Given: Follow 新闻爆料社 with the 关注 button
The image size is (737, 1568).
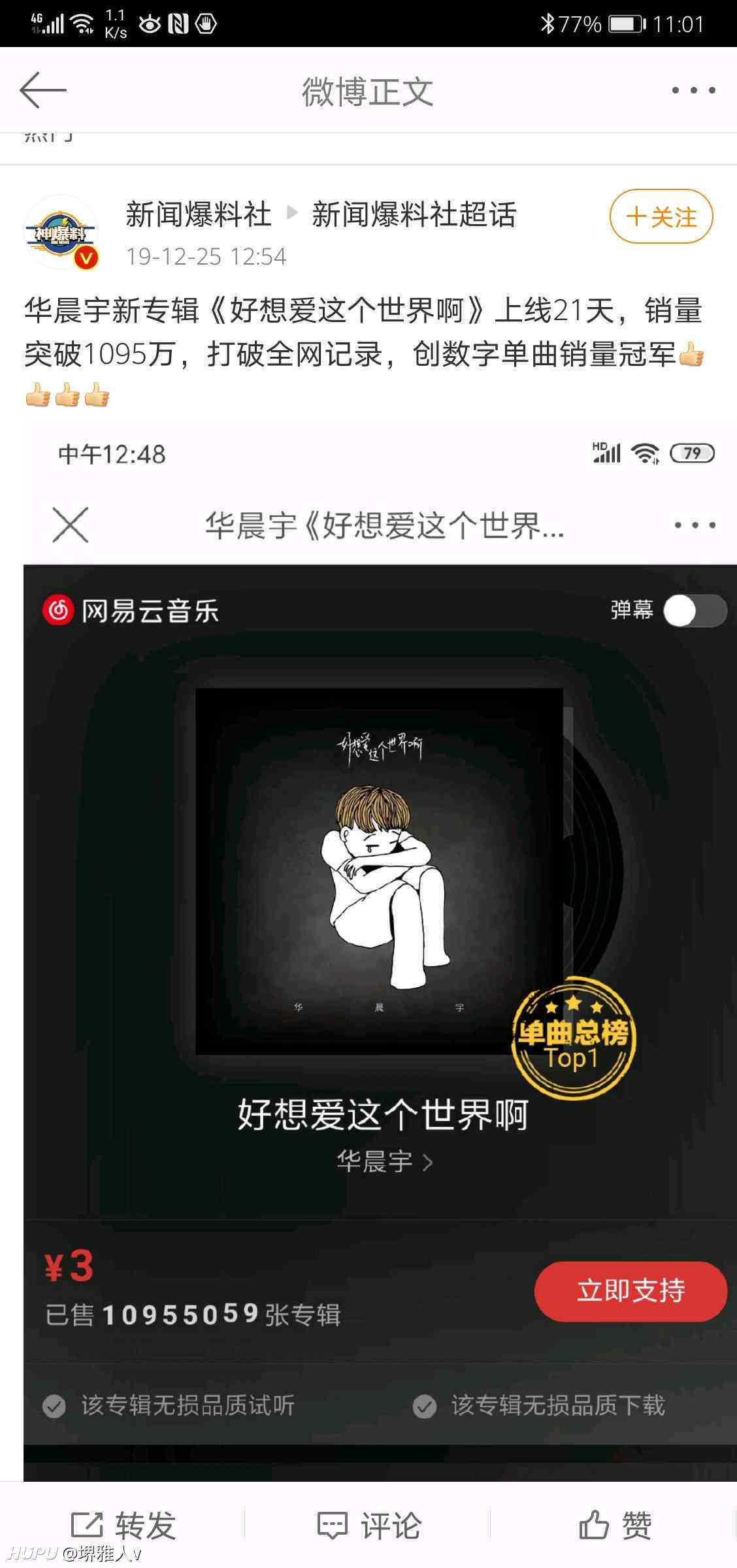Looking at the screenshot, I should click(661, 216).
